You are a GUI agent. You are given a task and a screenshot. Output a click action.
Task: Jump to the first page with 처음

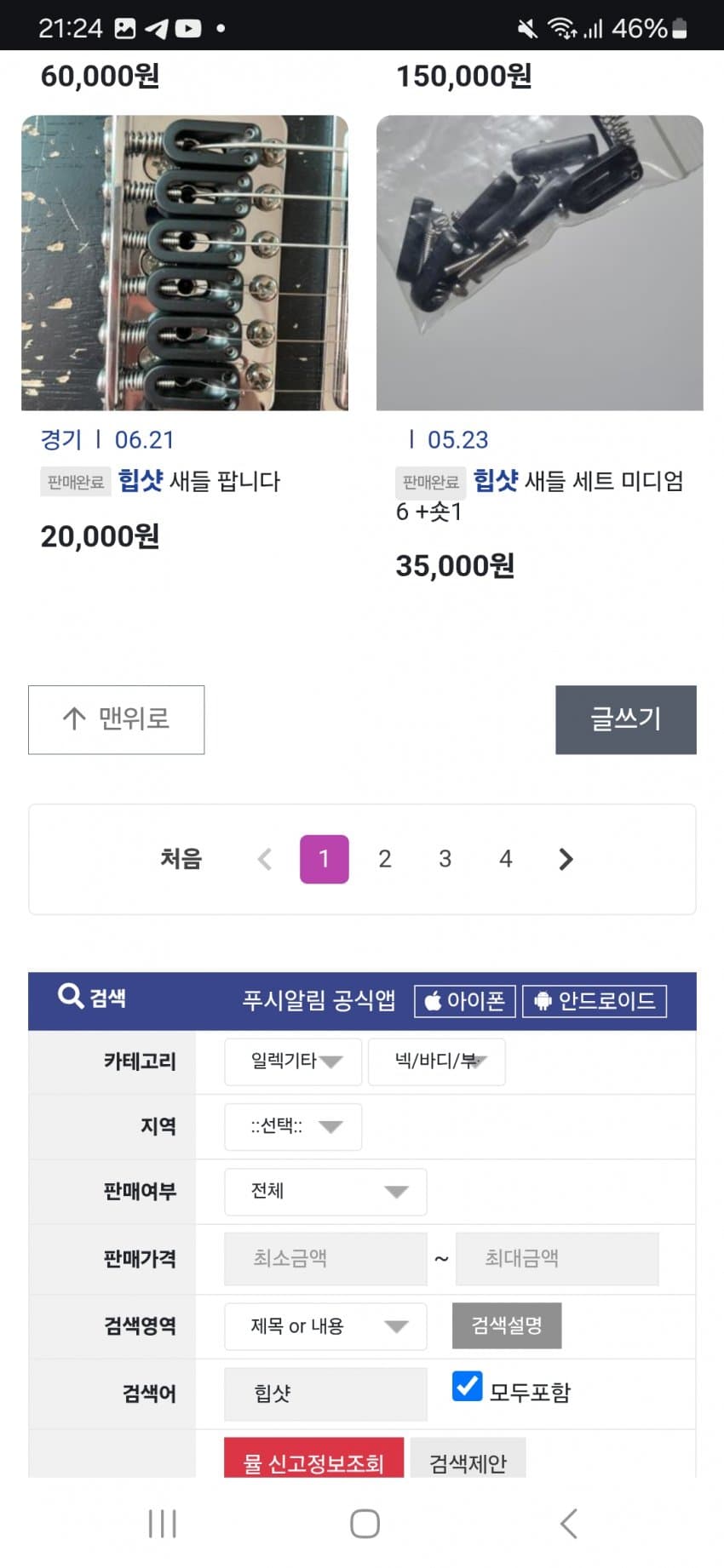181,859
